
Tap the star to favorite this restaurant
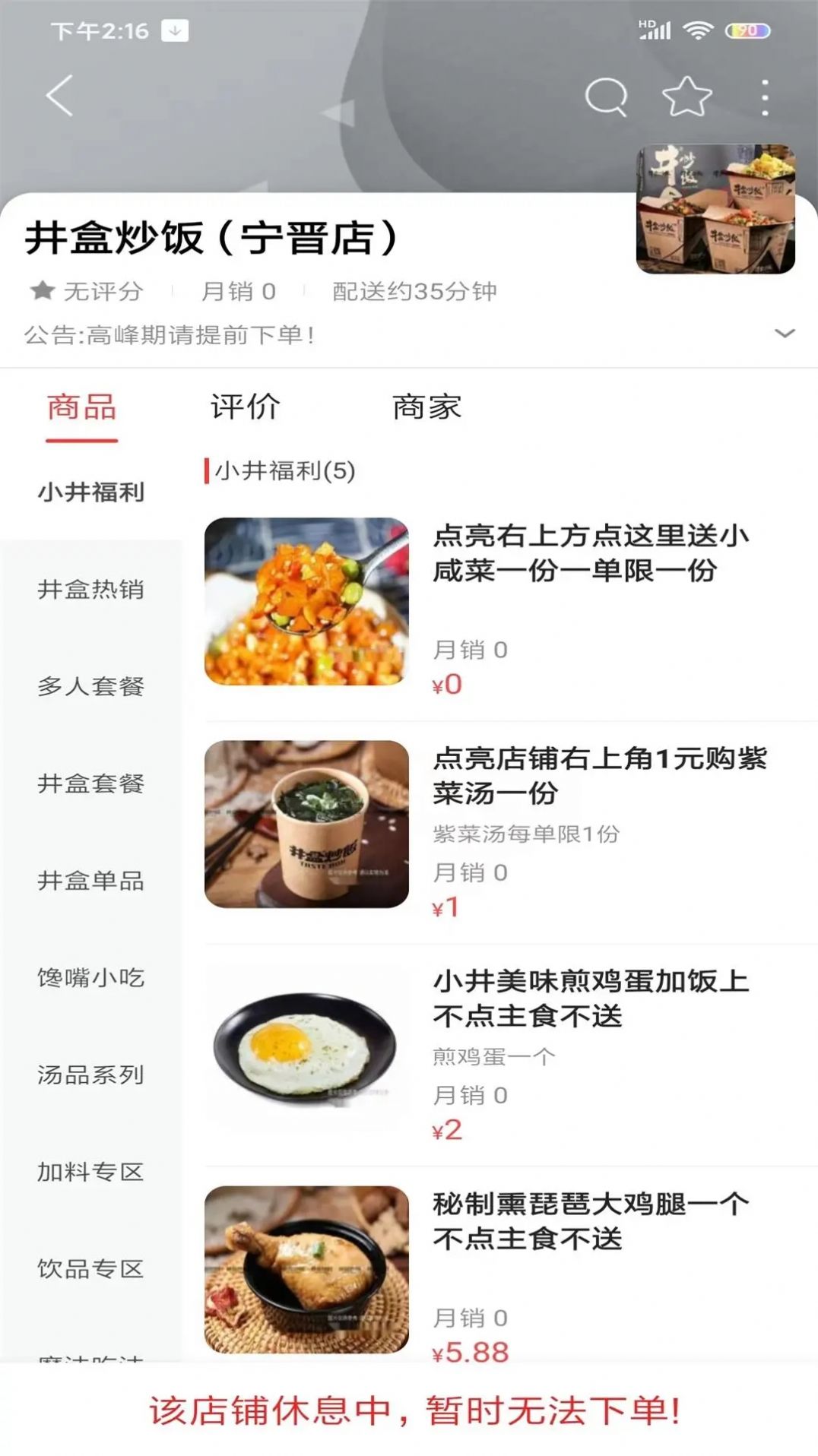point(685,94)
